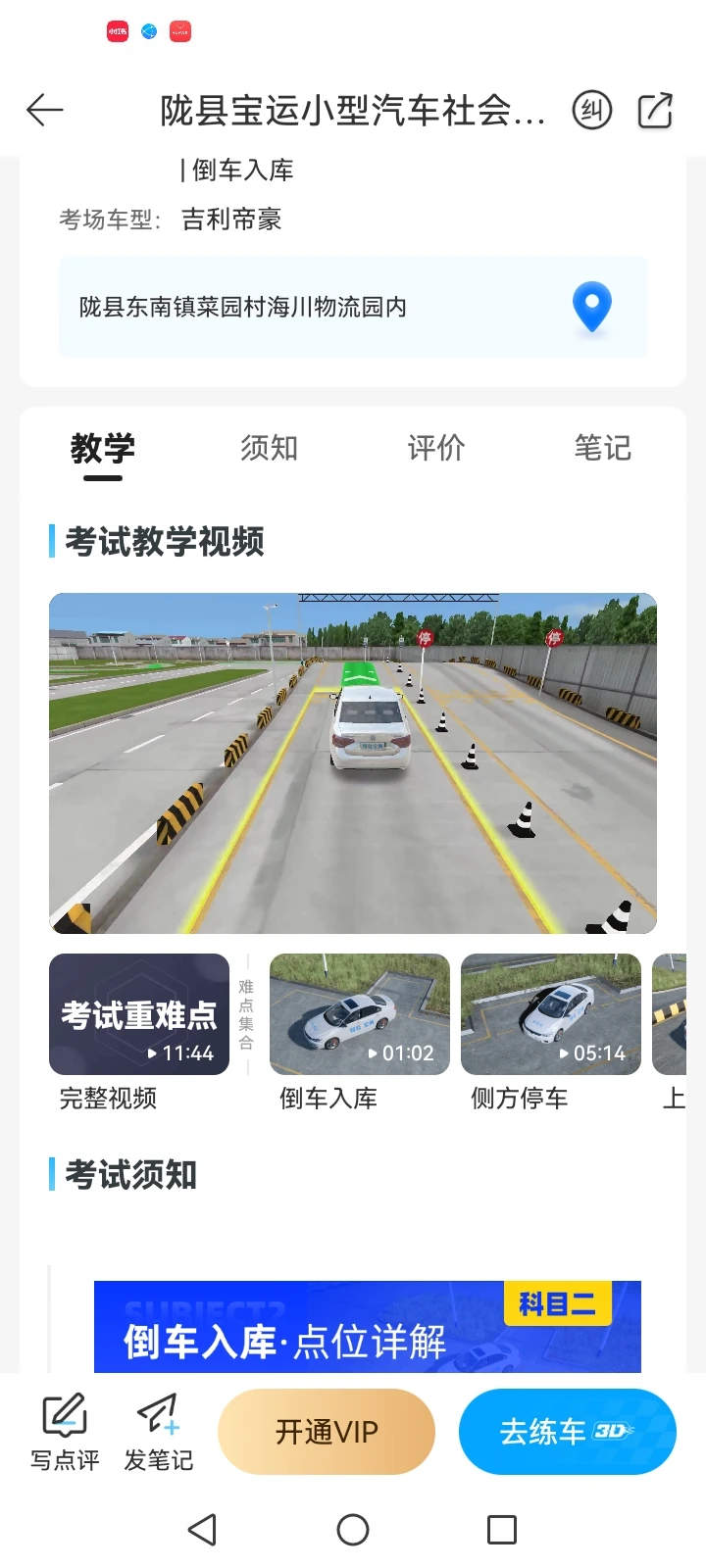Play the 侧方停车 video
This screenshot has height=1568, width=706.
pos(550,1014)
